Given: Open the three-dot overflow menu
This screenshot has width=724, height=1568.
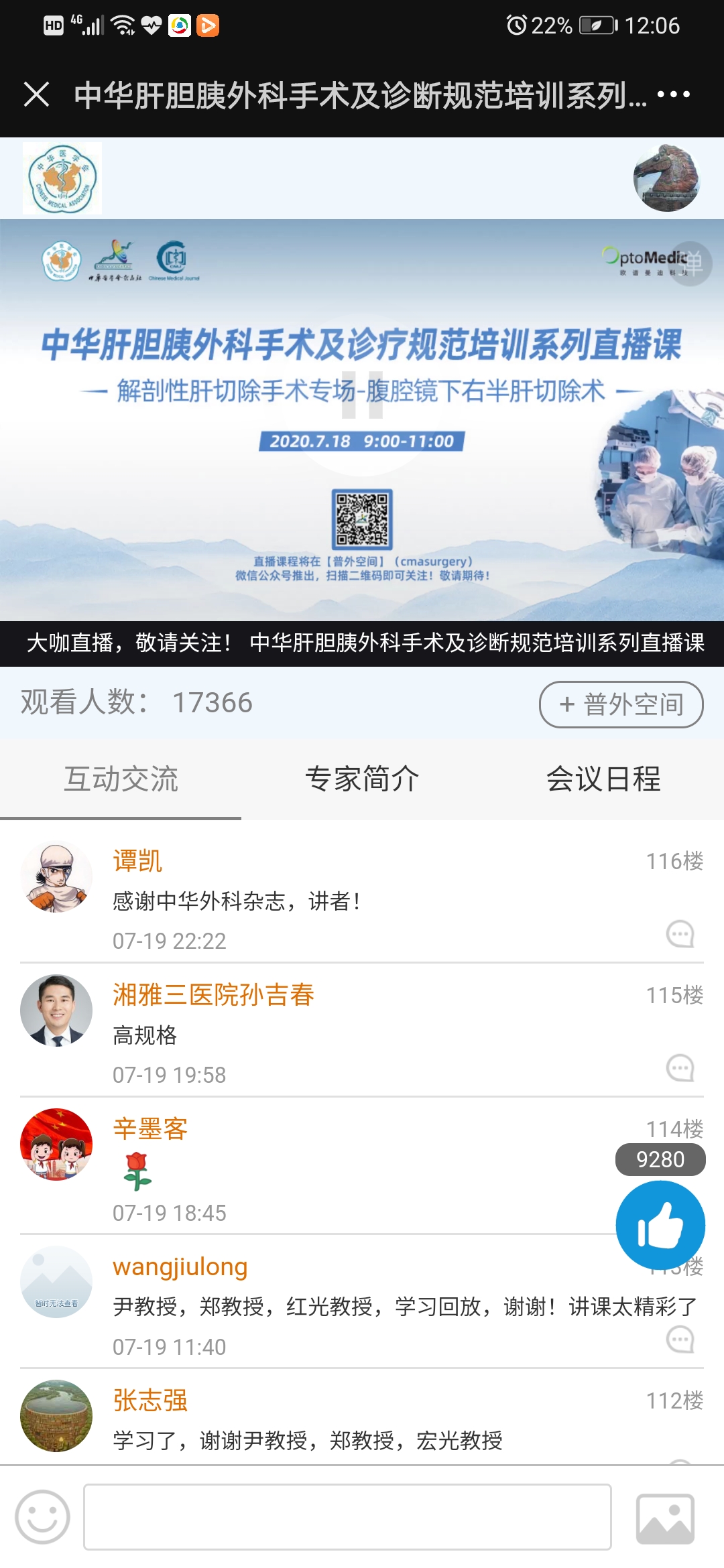Looking at the screenshot, I should pos(673,94).
